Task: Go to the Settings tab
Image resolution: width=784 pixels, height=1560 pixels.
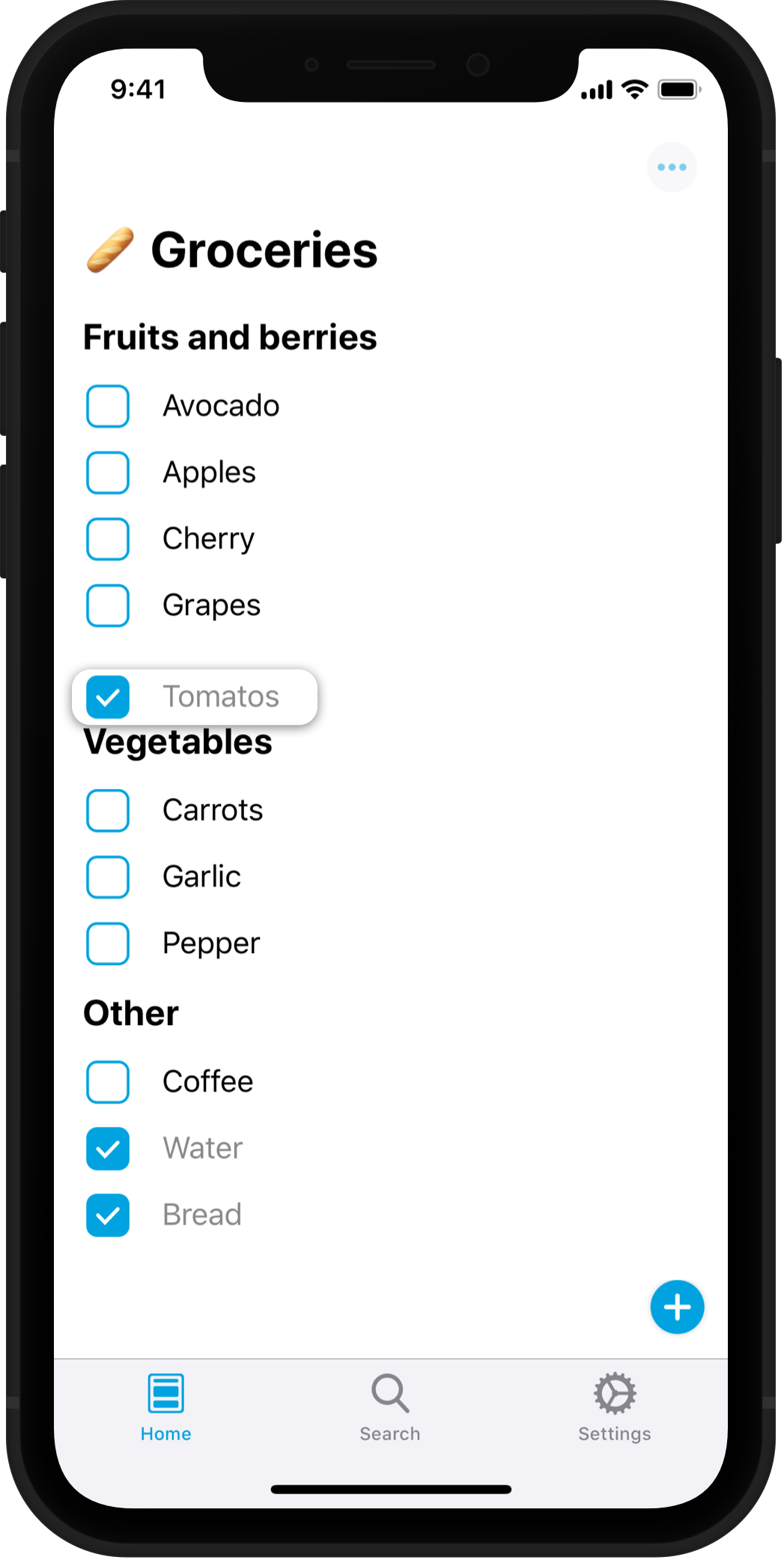Action: pos(615,1408)
